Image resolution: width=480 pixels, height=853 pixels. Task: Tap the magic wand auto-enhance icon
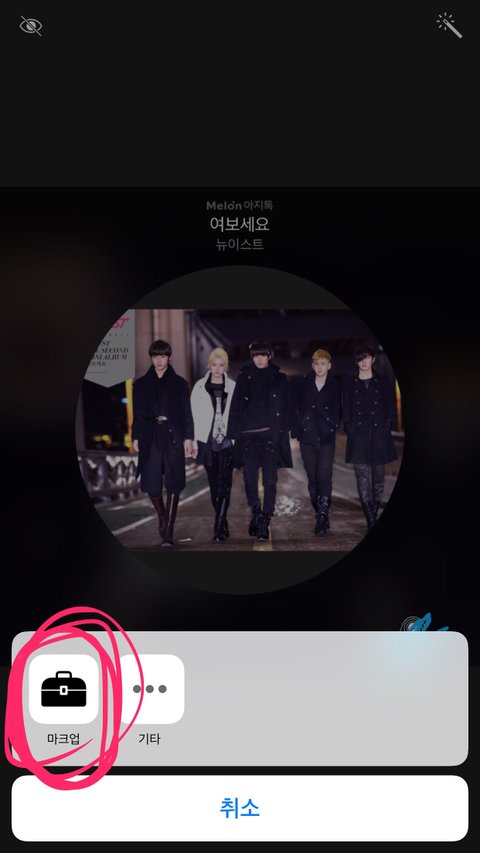pyautogui.click(x=449, y=26)
